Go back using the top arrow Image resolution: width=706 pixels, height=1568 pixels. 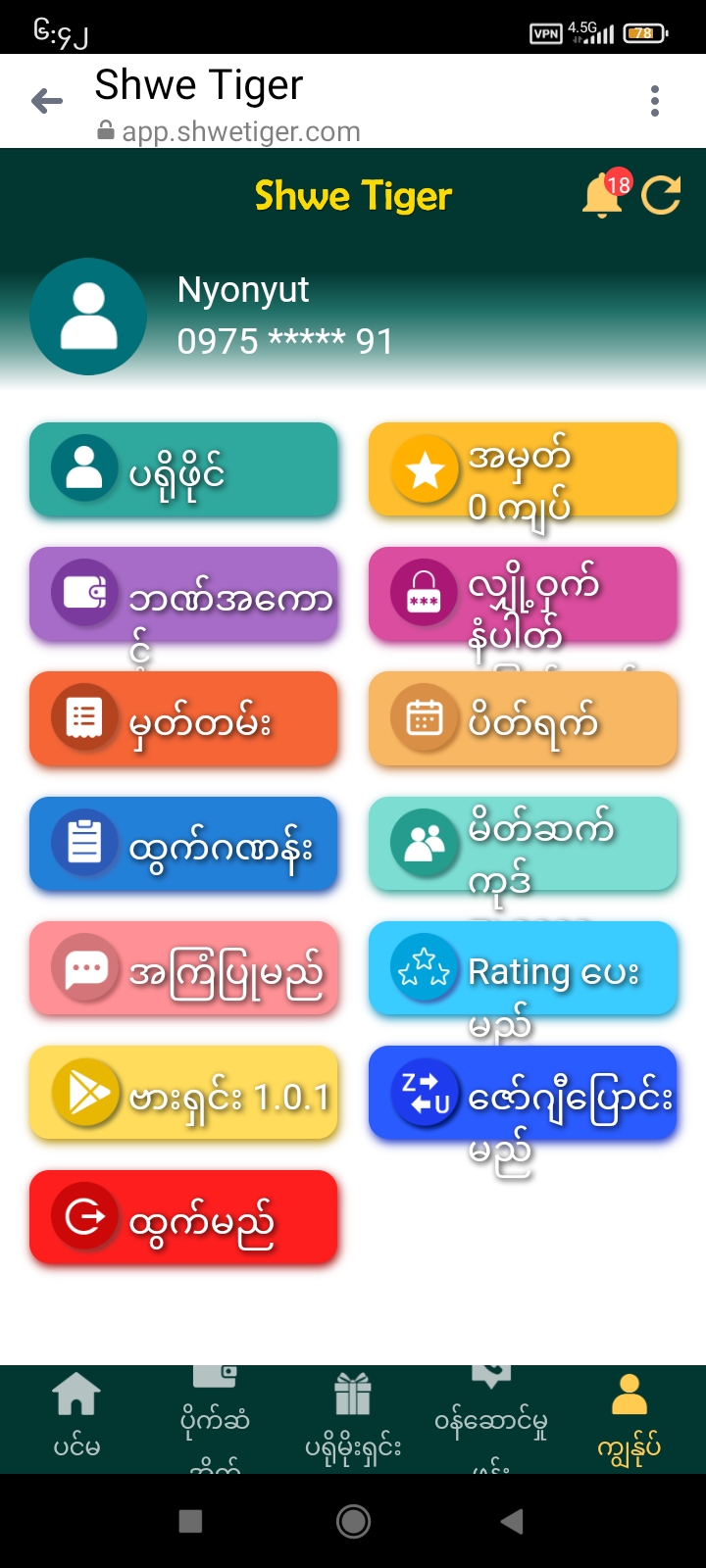tap(47, 101)
